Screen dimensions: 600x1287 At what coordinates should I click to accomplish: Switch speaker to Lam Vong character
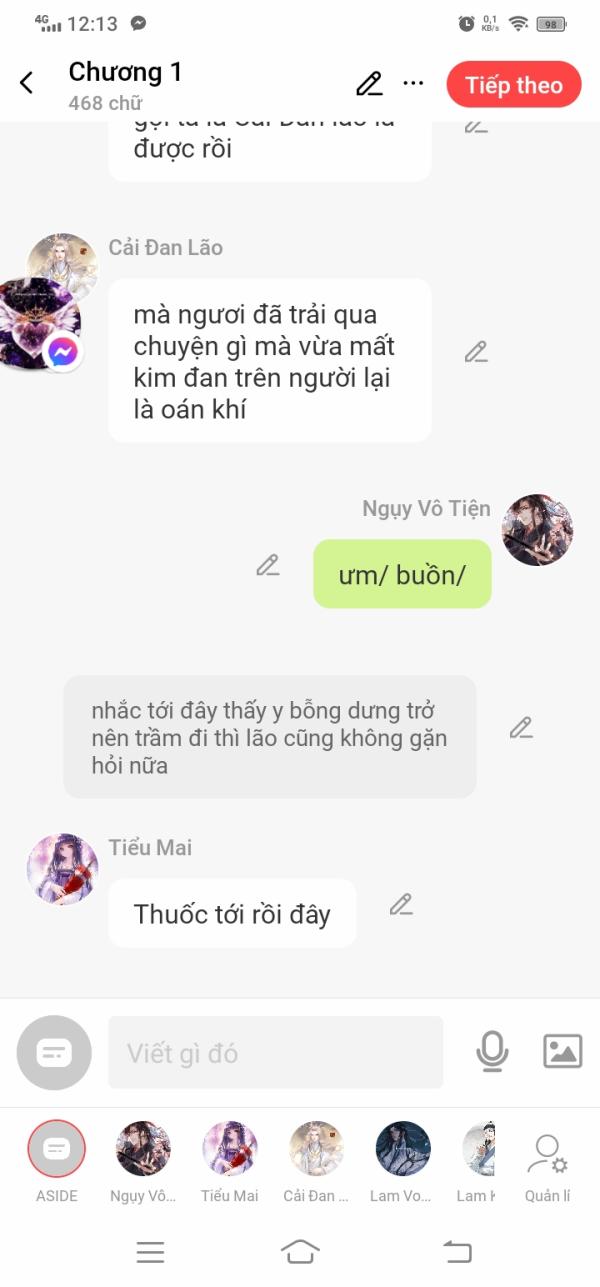(402, 1149)
